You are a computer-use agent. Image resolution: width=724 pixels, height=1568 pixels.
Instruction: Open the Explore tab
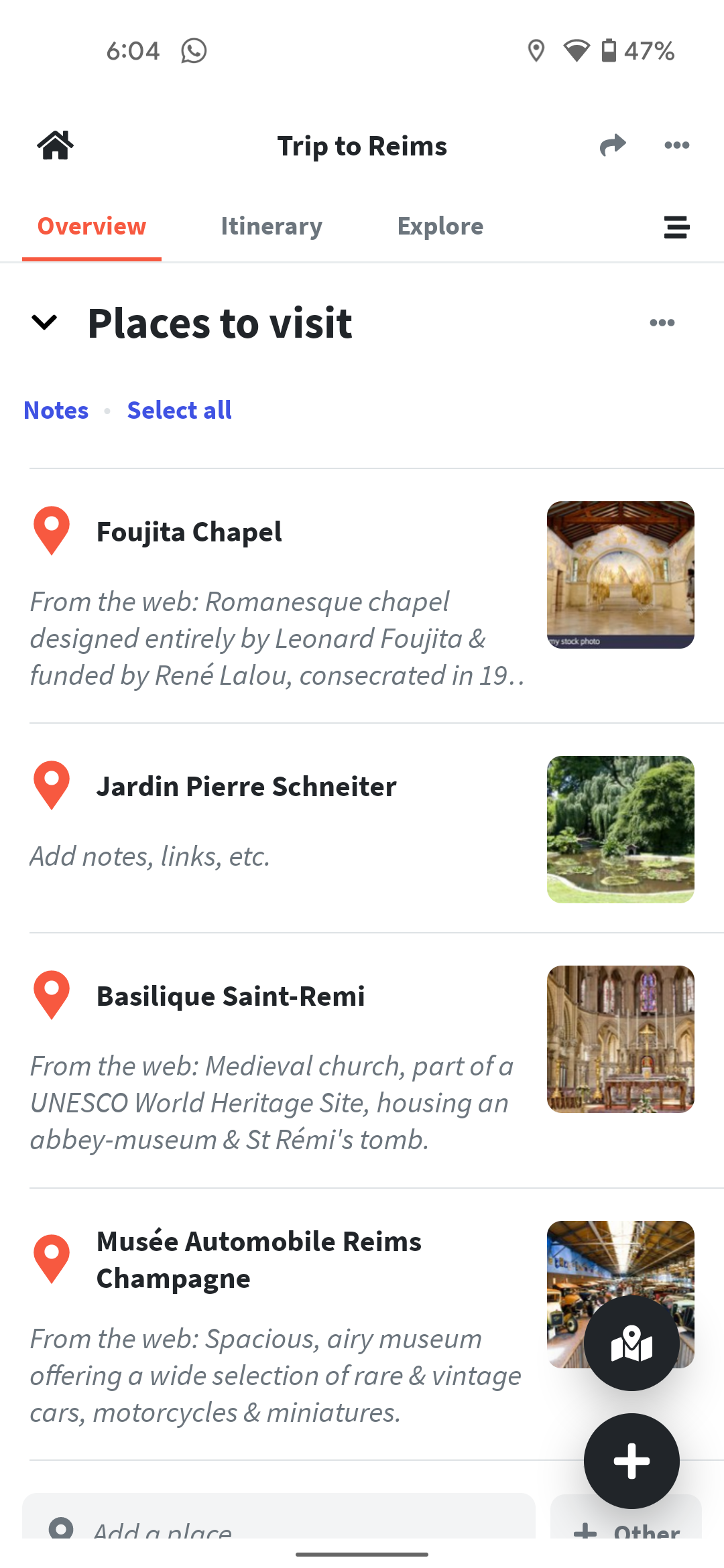pos(440,226)
